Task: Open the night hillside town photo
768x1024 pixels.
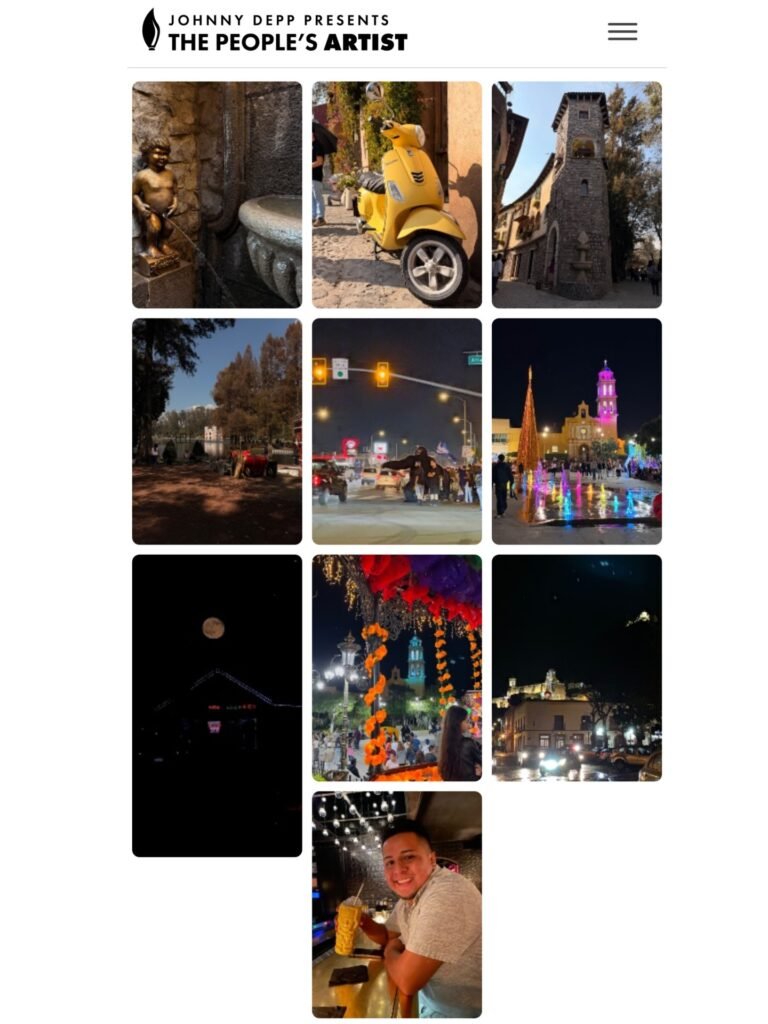Action: pyautogui.click(x=577, y=668)
